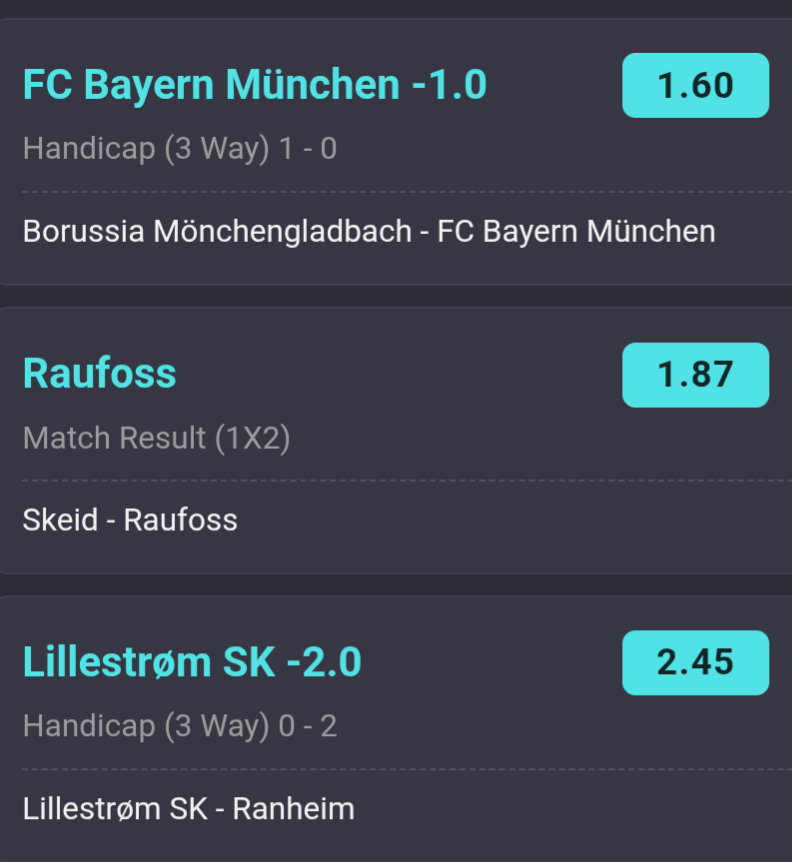Select the 1.87 odds for Raufoss

[x=695, y=375]
